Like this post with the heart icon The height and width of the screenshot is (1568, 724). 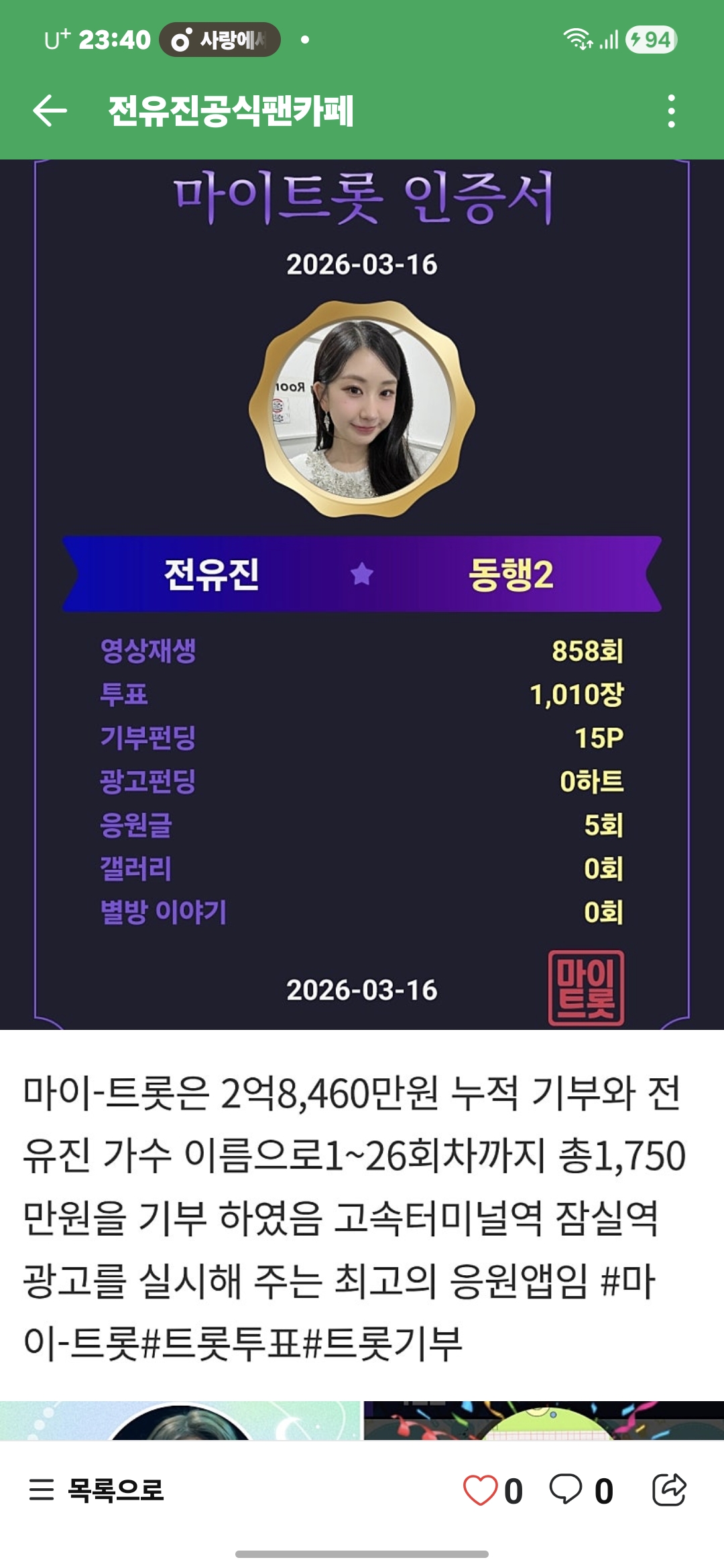click(480, 1490)
